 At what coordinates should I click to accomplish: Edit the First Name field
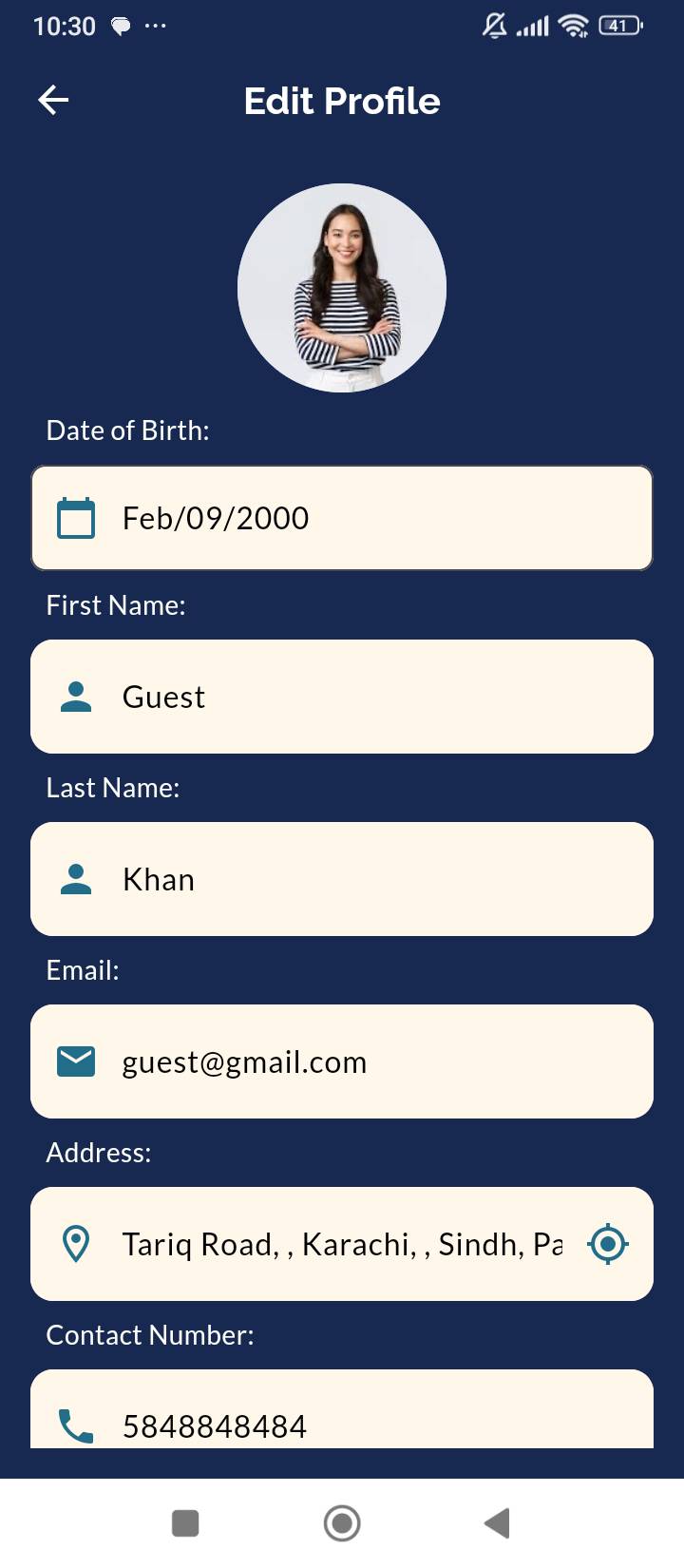[x=342, y=697]
